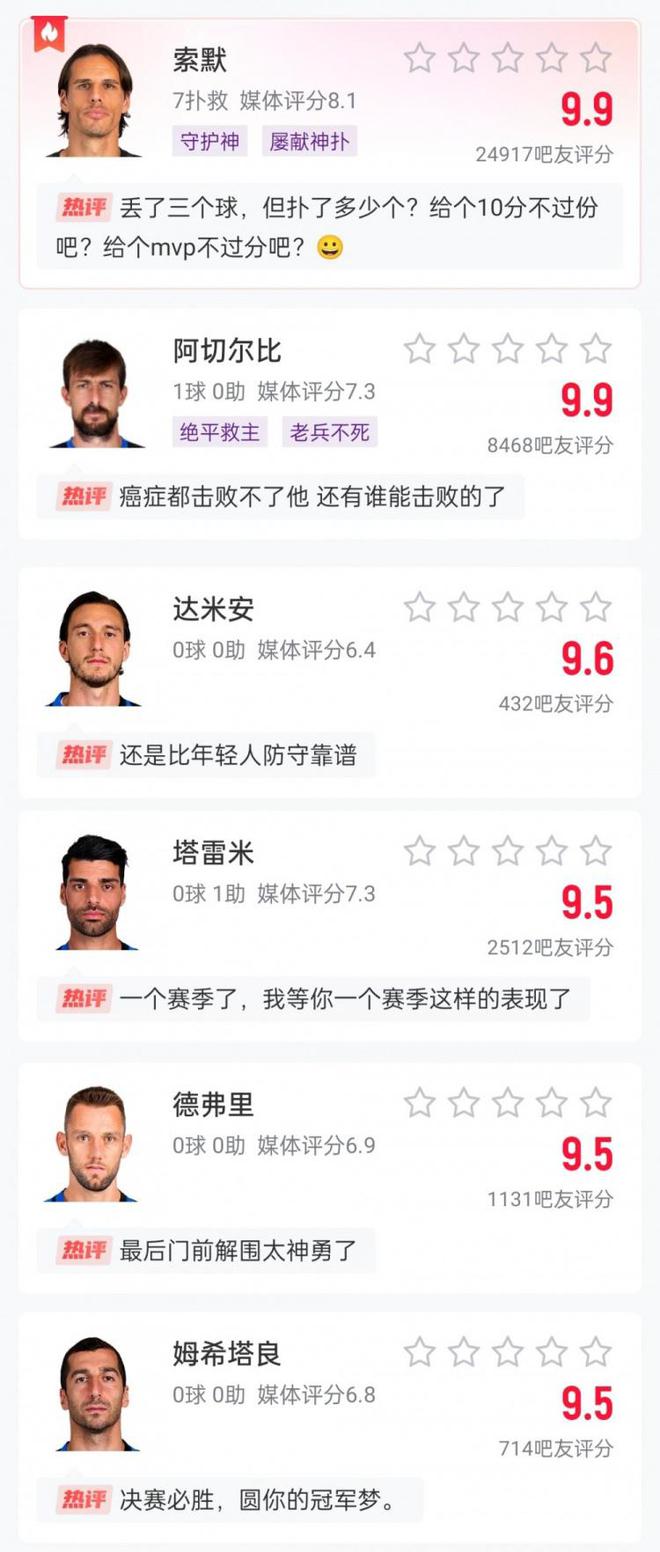This screenshot has height=1552, width=660.
Task: Select the 屡献神扑 tag
Action: 309,141
